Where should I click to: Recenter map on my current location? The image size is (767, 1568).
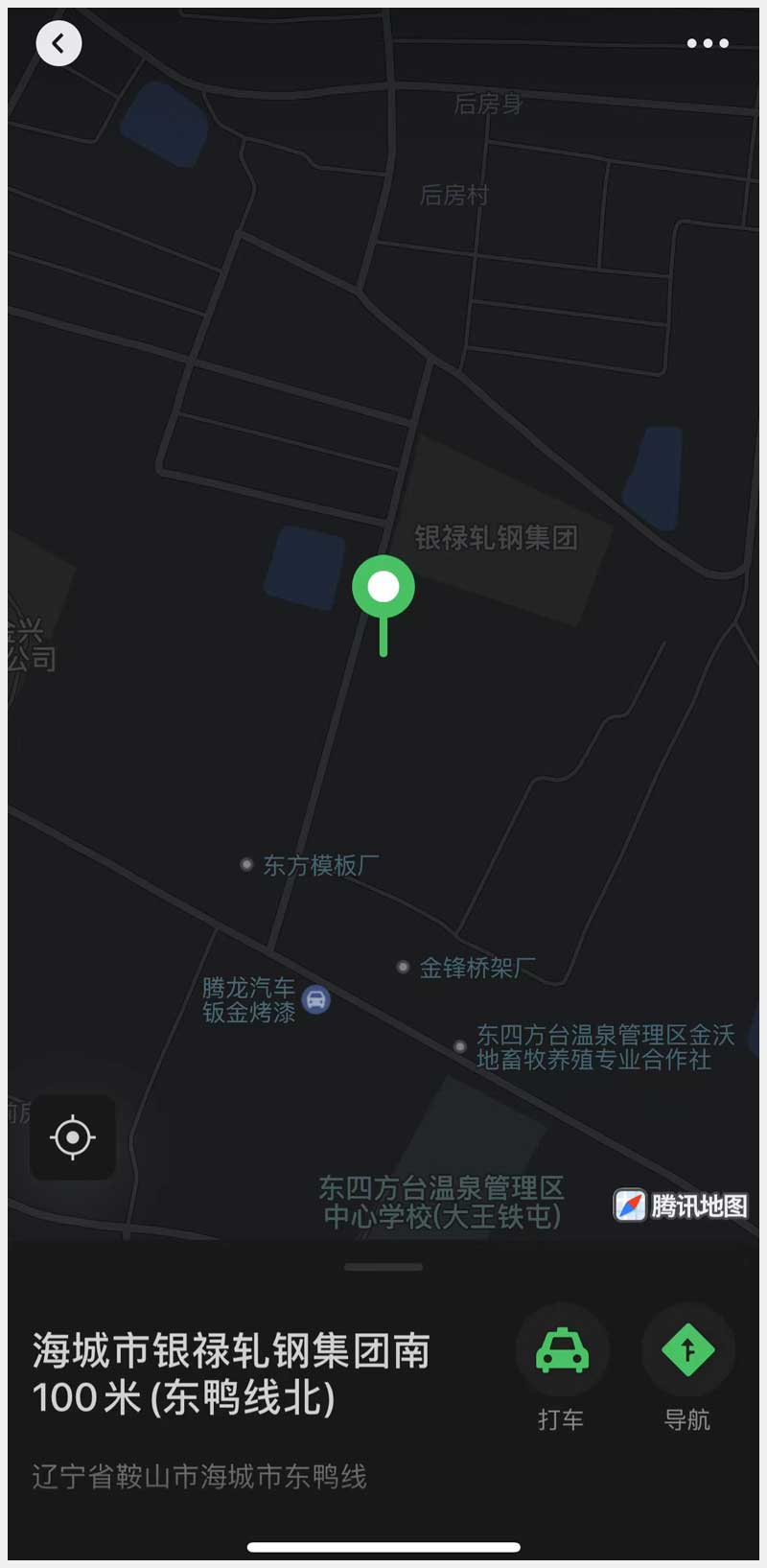73,1137
